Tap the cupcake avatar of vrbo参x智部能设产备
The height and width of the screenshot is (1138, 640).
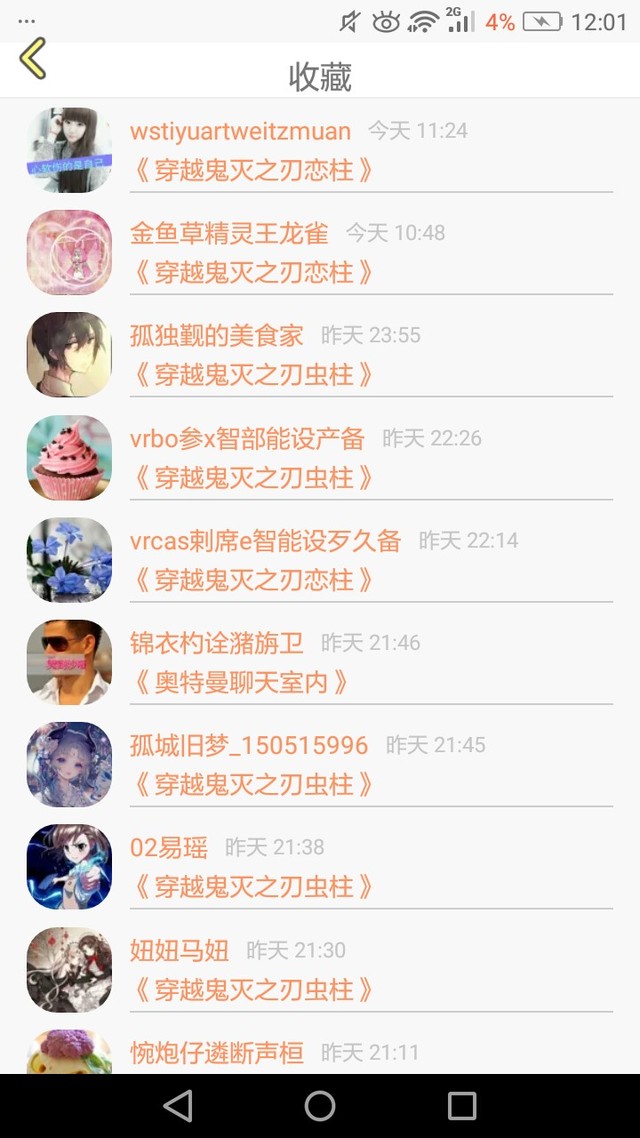point(70,457)
